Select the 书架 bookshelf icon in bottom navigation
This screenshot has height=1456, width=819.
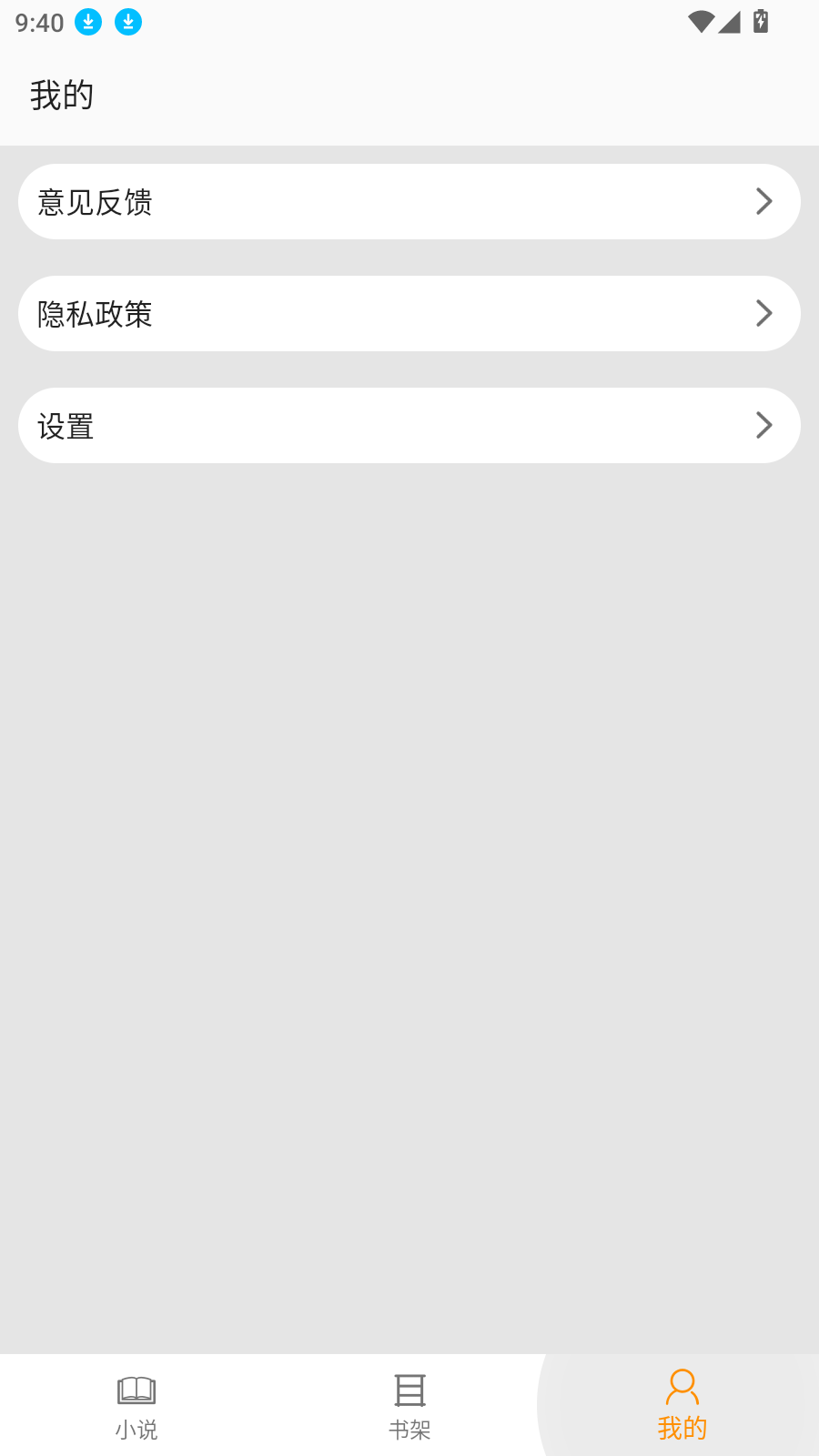pos(409,1389)
